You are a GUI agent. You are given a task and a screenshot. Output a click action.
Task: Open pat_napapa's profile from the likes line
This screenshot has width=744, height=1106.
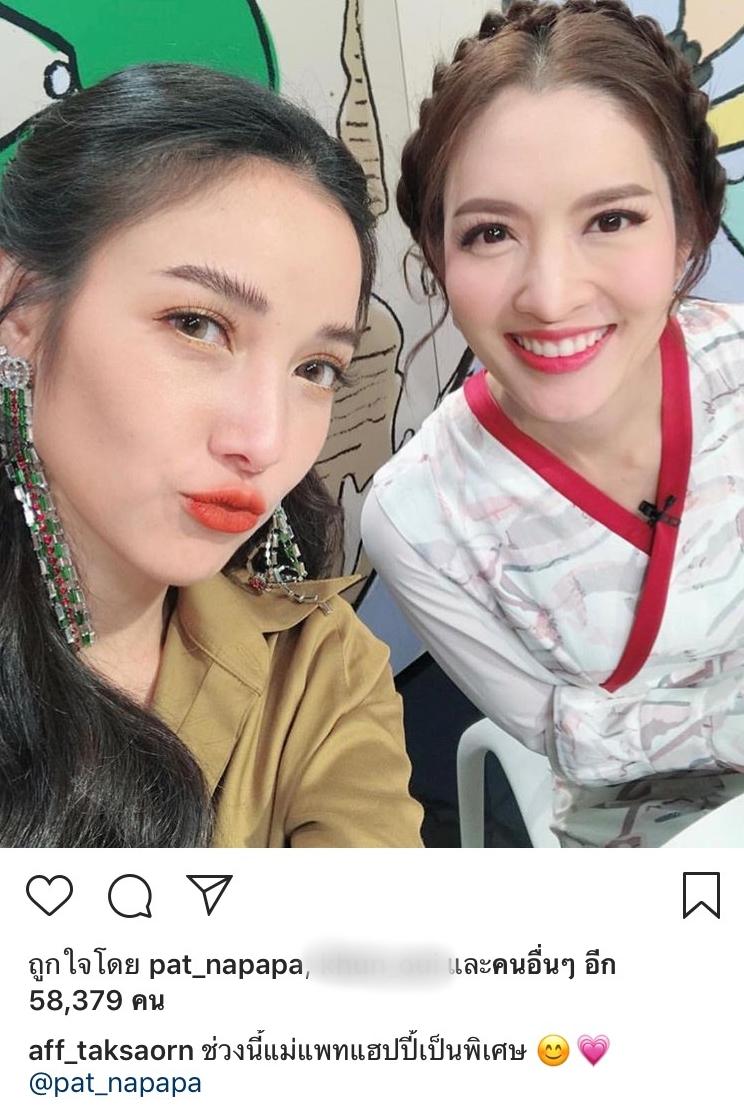tap(226, 967)
